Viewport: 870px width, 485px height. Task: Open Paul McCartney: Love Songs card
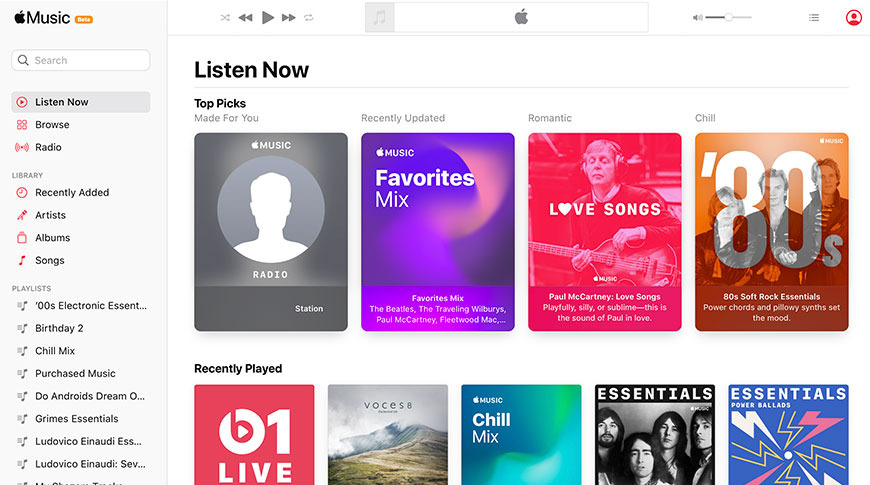coord(604,231)
